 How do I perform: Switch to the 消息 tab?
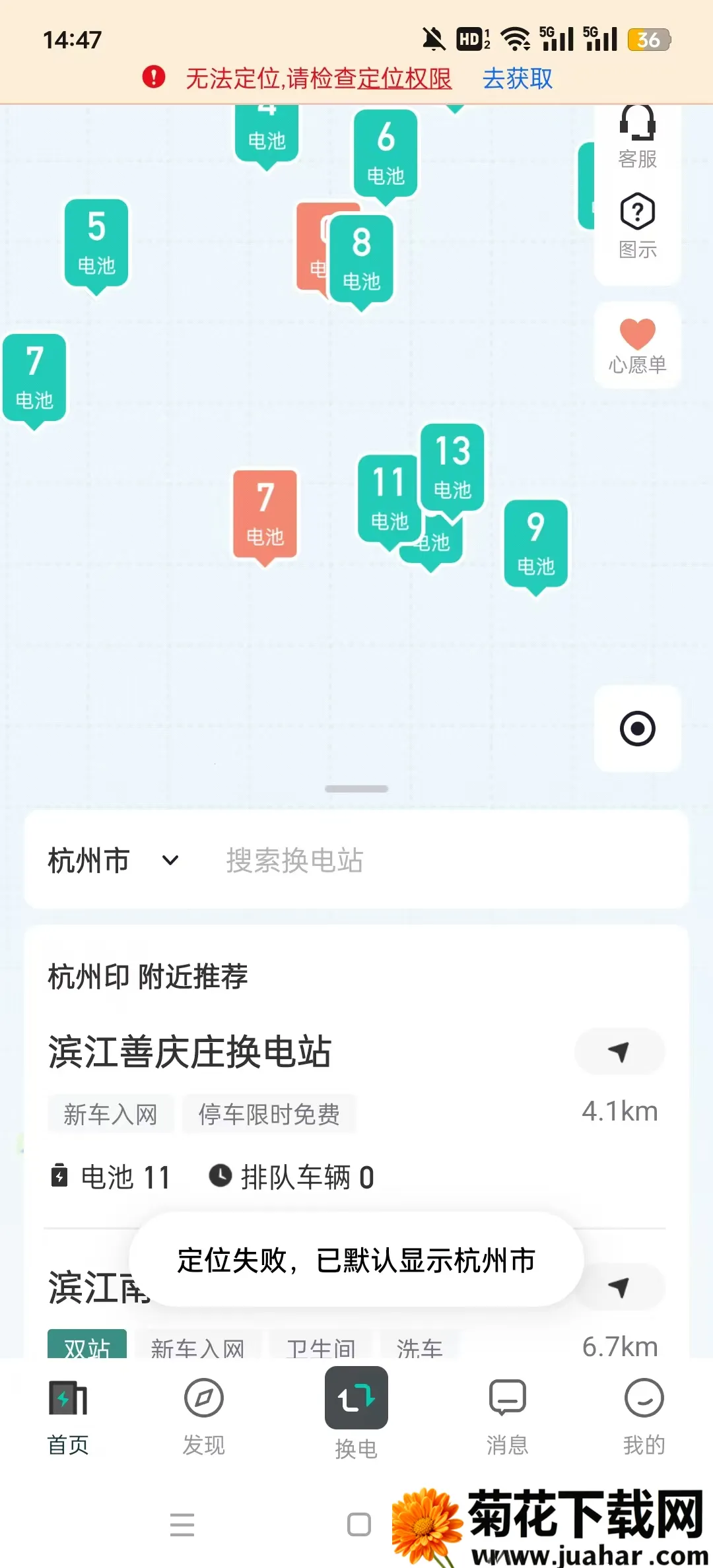click(x=508, y=1412)
